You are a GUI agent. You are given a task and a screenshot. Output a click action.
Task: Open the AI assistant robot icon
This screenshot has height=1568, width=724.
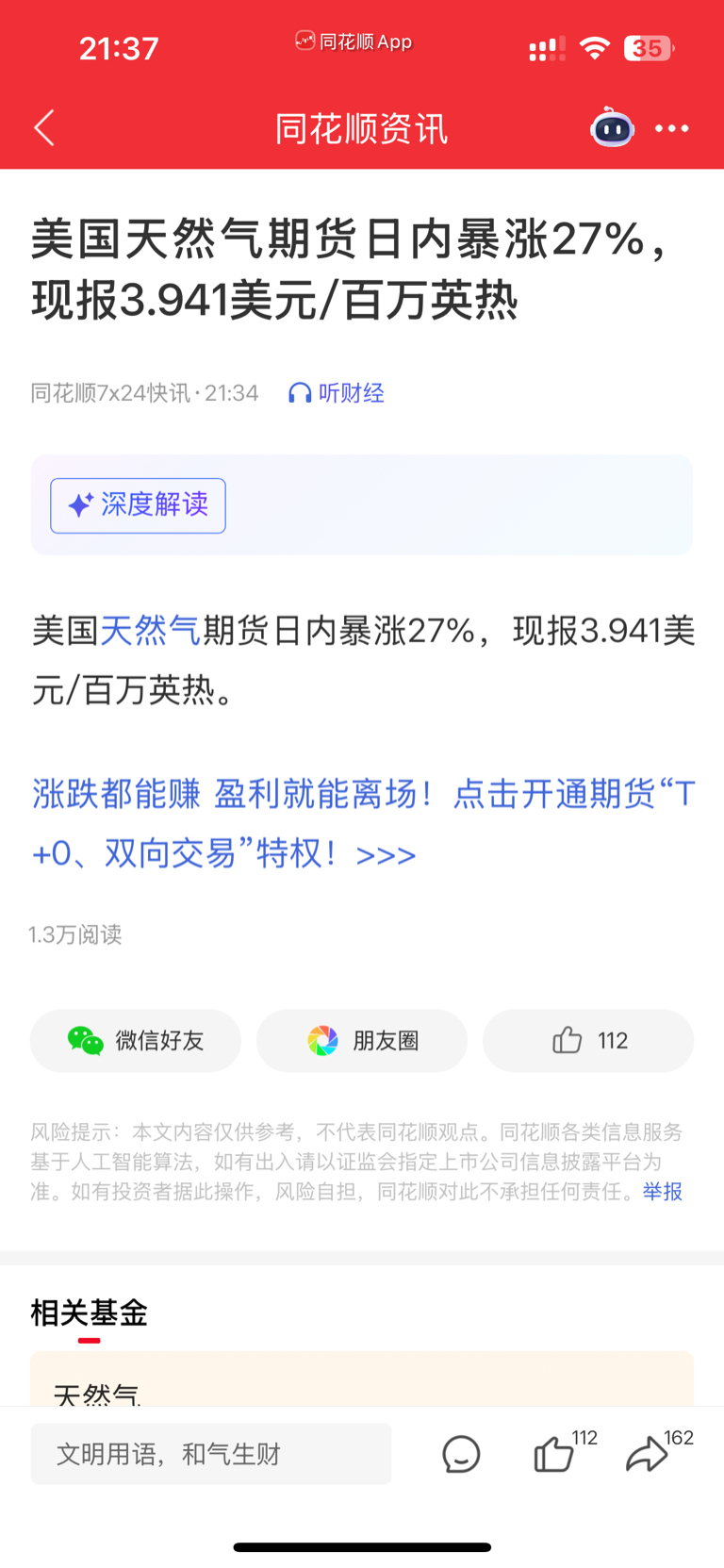611,127
